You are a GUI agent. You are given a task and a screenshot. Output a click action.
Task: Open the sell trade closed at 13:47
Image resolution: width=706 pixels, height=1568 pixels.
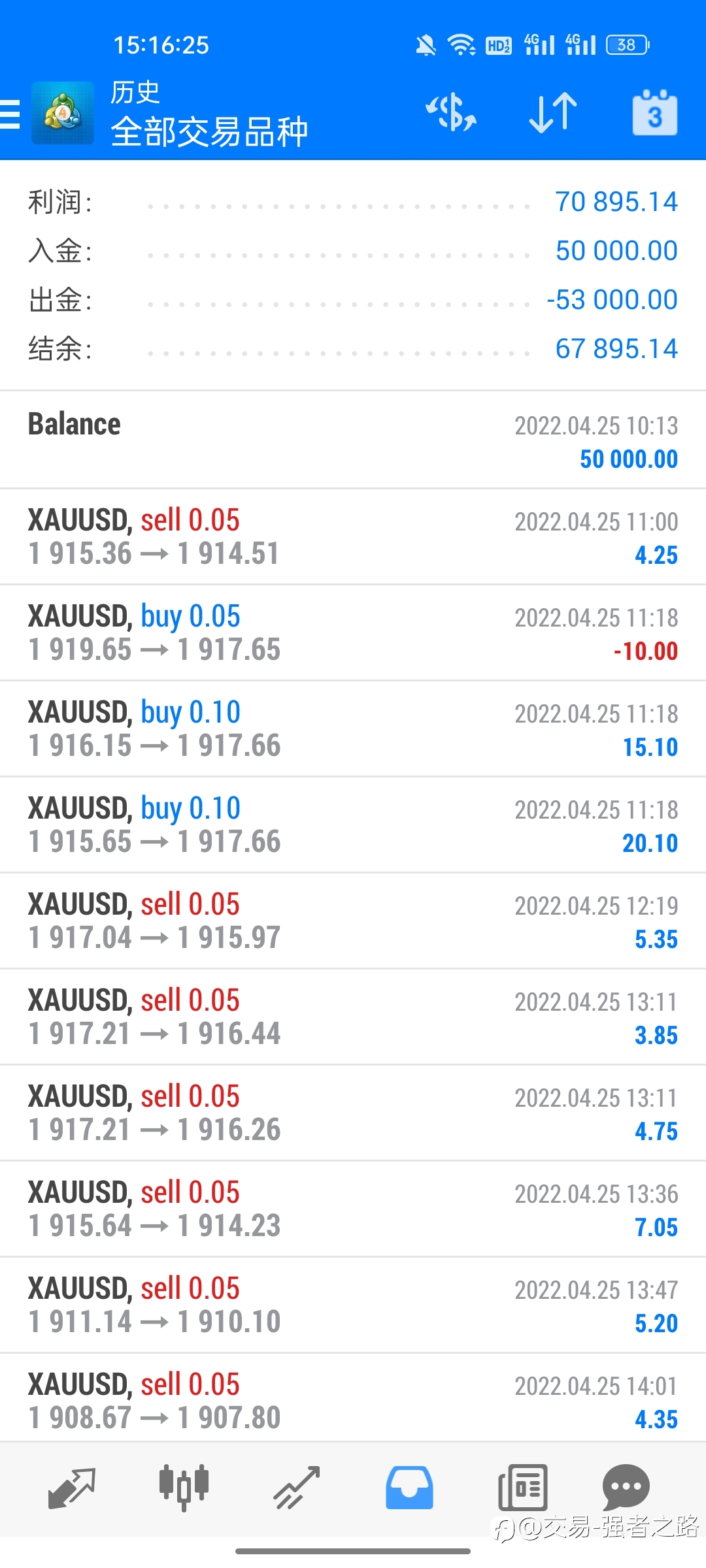(x=353, y=1305)
